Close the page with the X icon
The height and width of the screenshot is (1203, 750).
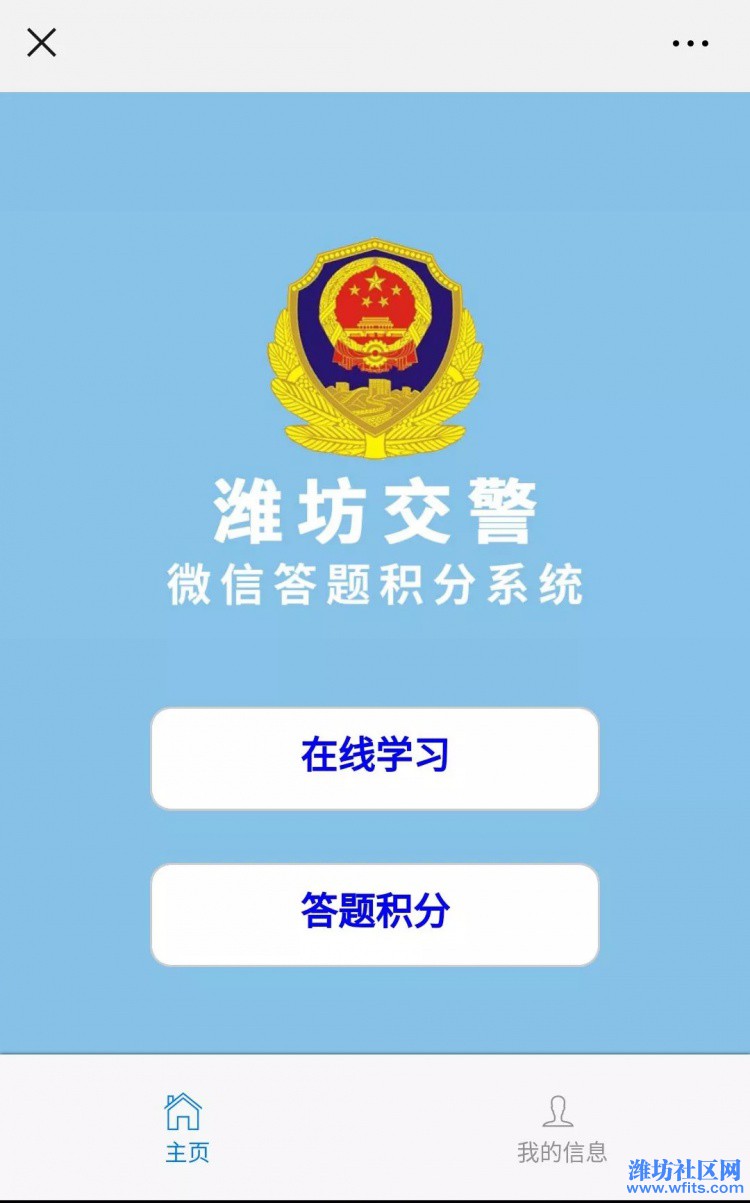41,42
